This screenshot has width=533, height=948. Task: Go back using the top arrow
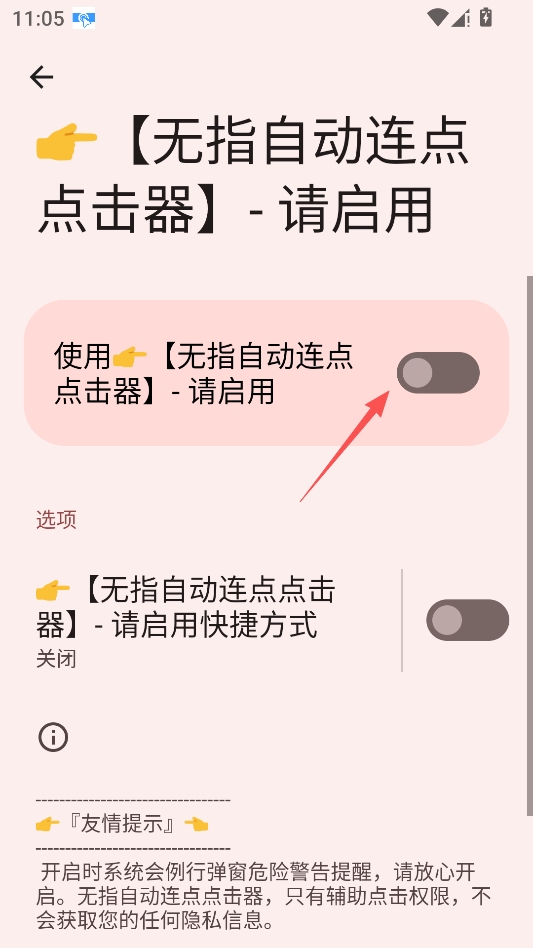(x=41, y=77)
